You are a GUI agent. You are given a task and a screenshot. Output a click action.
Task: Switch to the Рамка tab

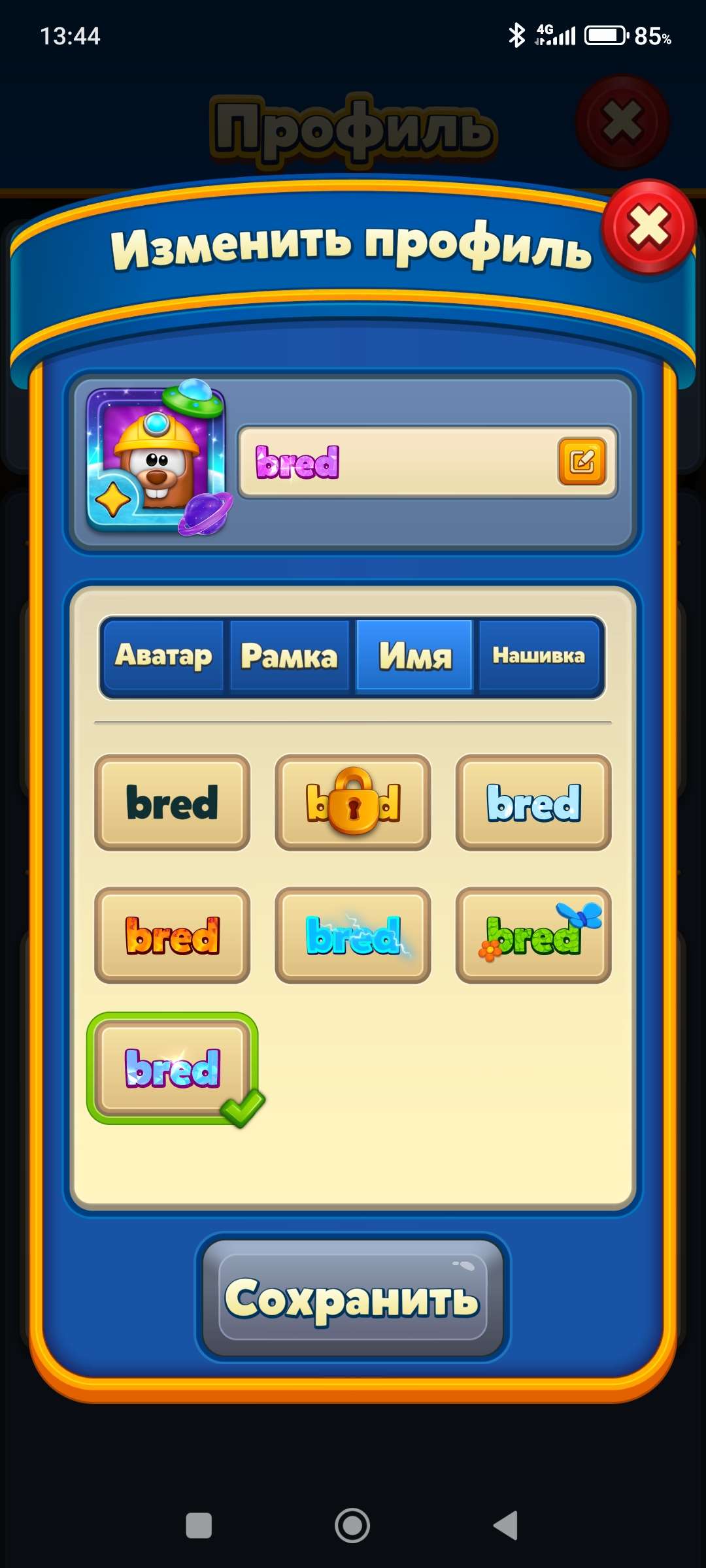[x=289, y=655]
